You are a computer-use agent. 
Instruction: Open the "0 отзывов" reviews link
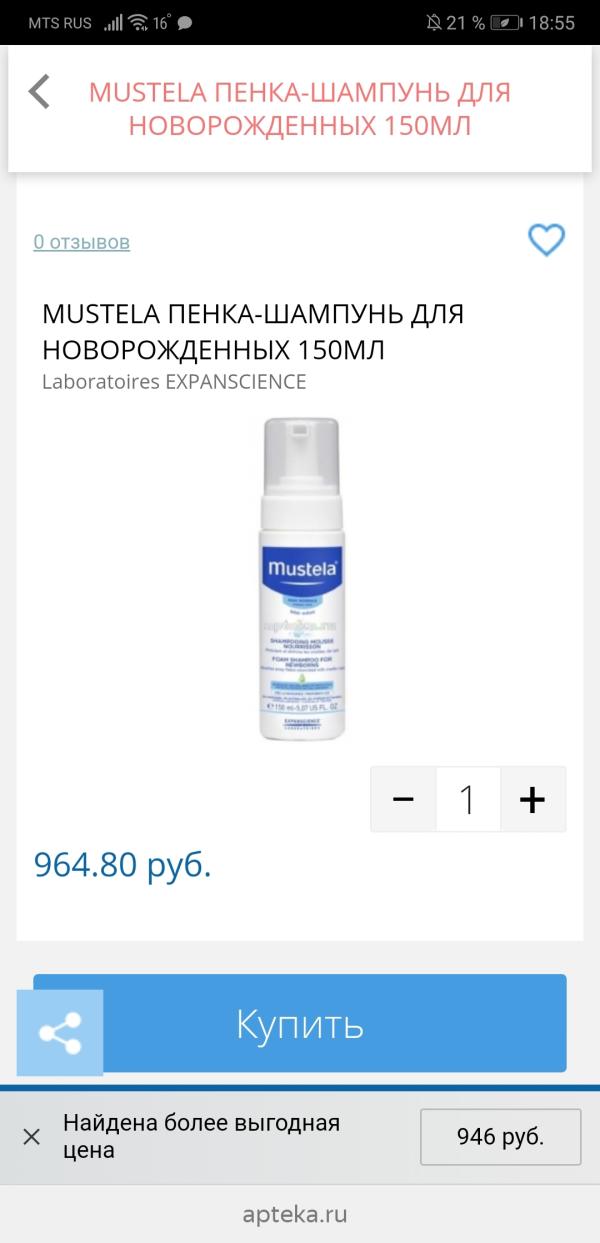click(x=81, y=242)
